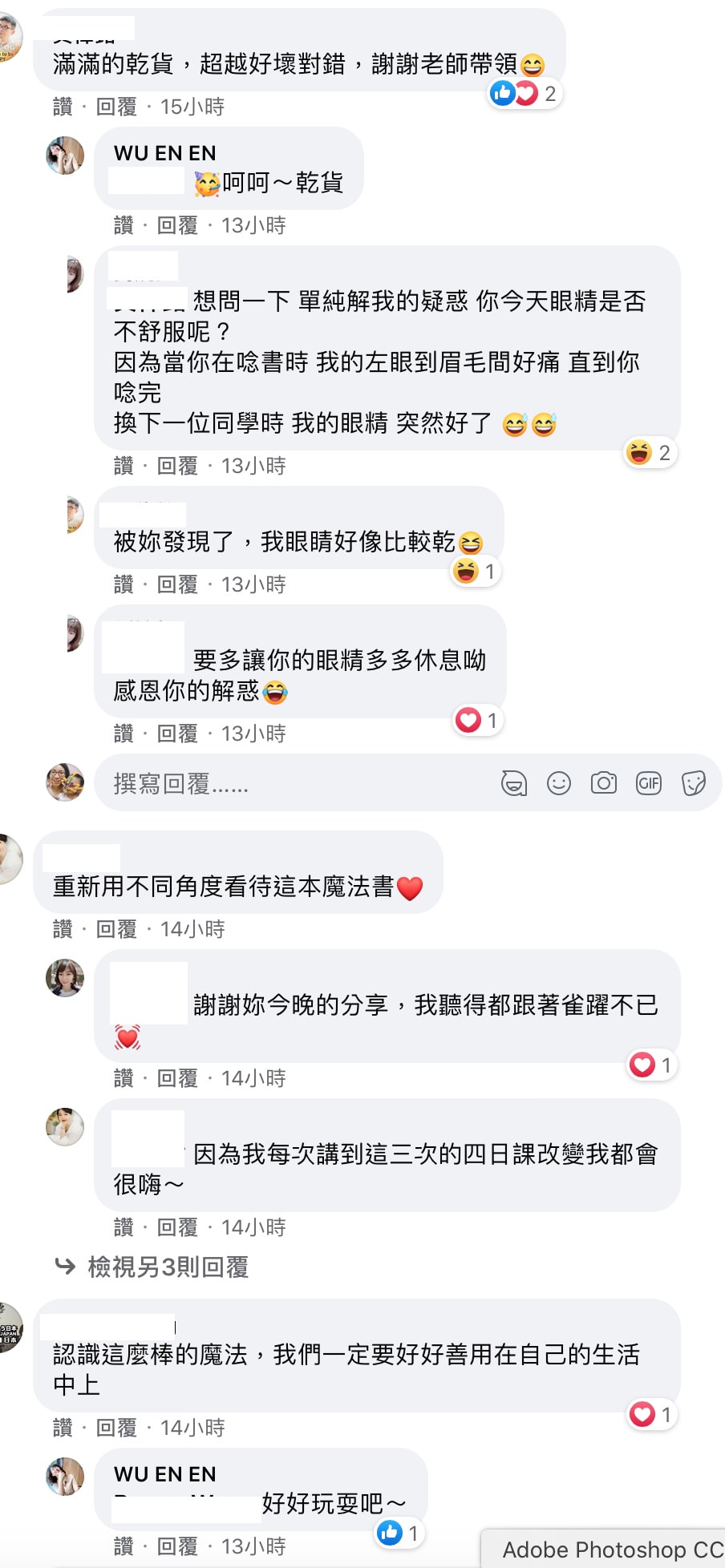725x1568 pixels.
Task: Reply to the comment 要多讓你的眼精多多休息呦
Action: [x=177, y=733]
